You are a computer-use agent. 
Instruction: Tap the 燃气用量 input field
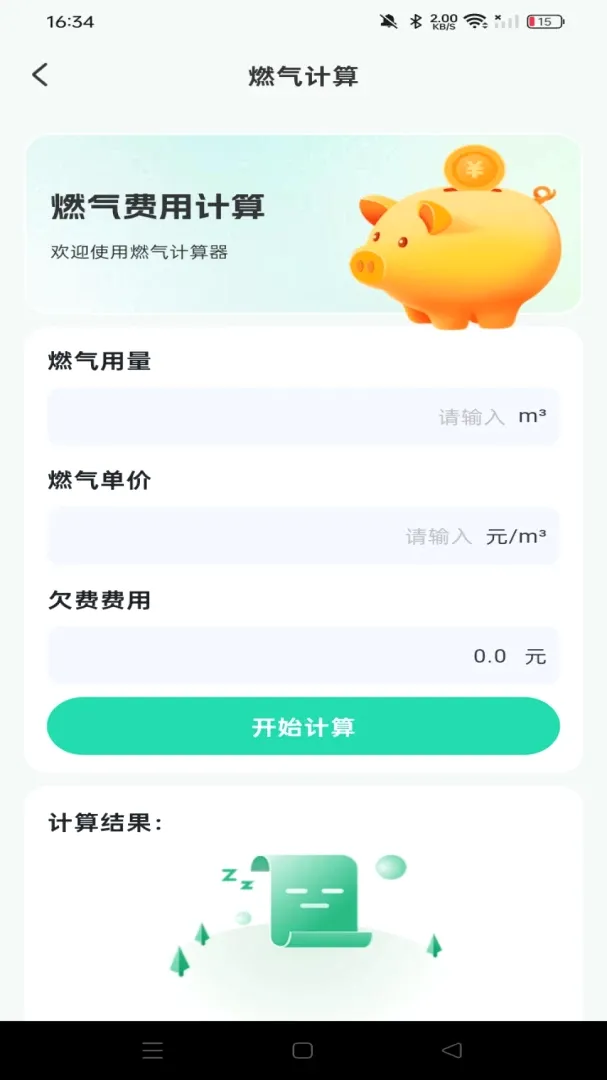point(303,417)
